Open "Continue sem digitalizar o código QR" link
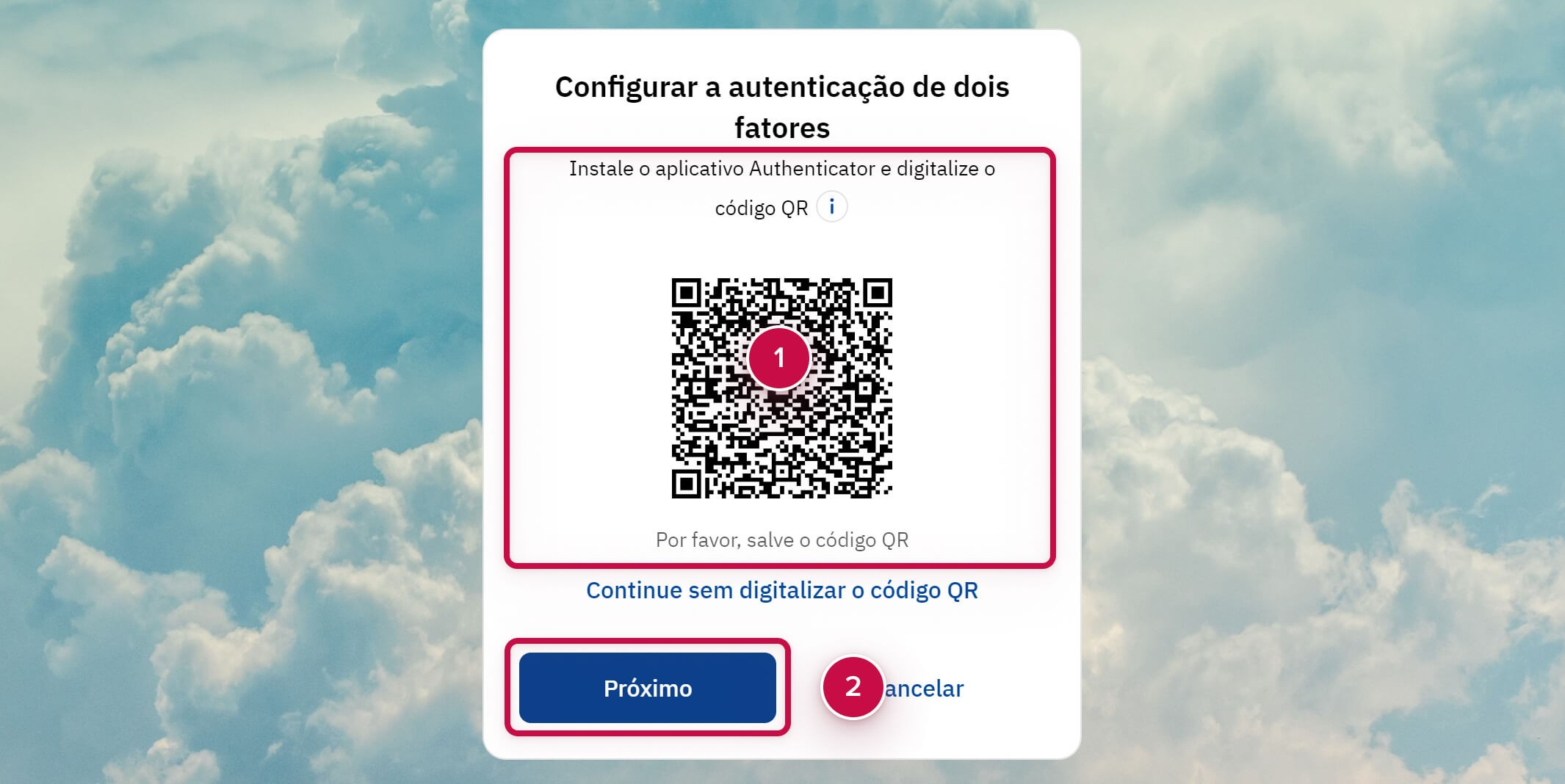 (781, 590)
